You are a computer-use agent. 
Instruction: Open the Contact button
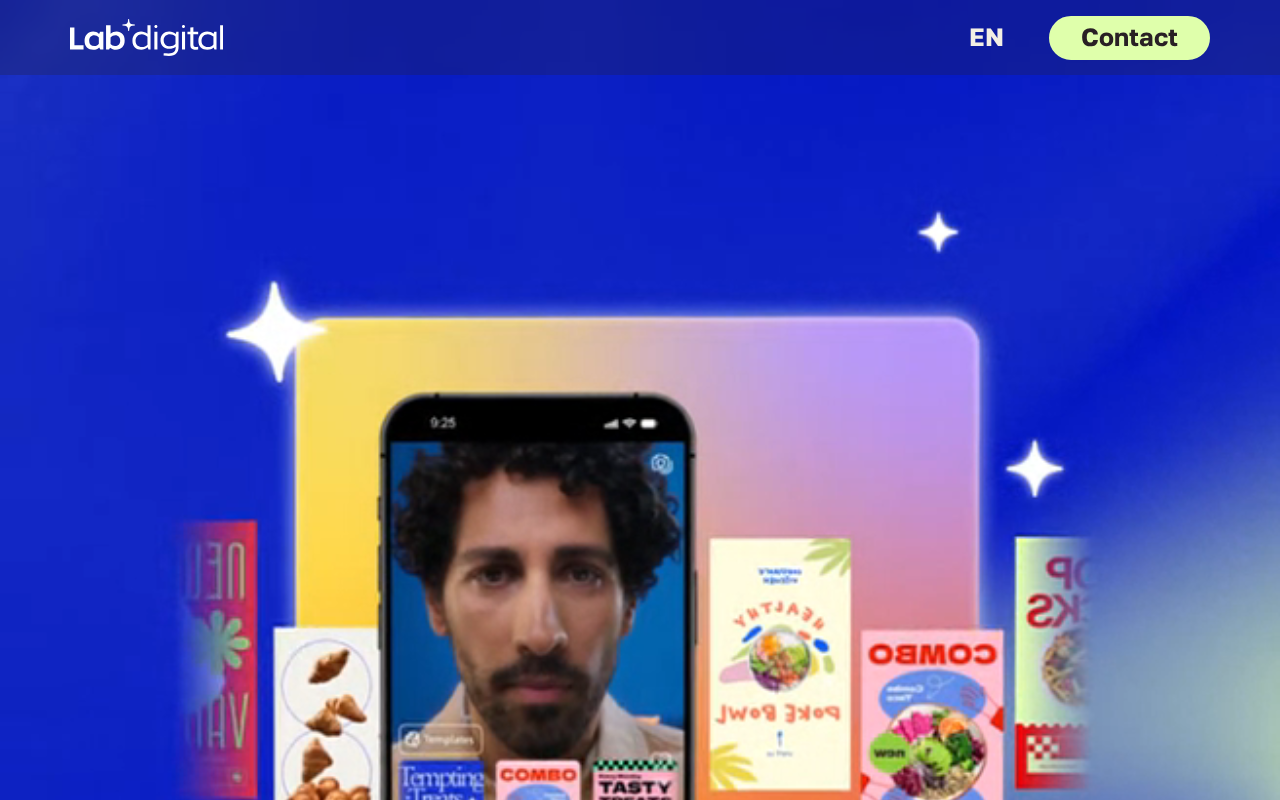[1129, 38]
